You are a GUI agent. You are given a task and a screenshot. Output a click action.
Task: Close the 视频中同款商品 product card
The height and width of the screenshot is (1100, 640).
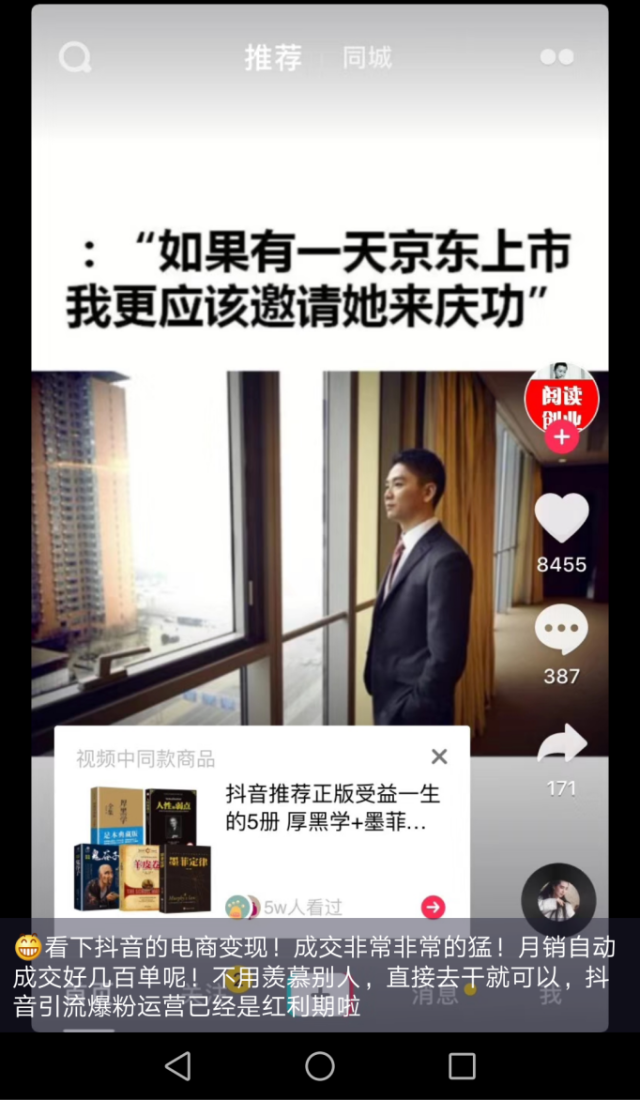[439, 757]
